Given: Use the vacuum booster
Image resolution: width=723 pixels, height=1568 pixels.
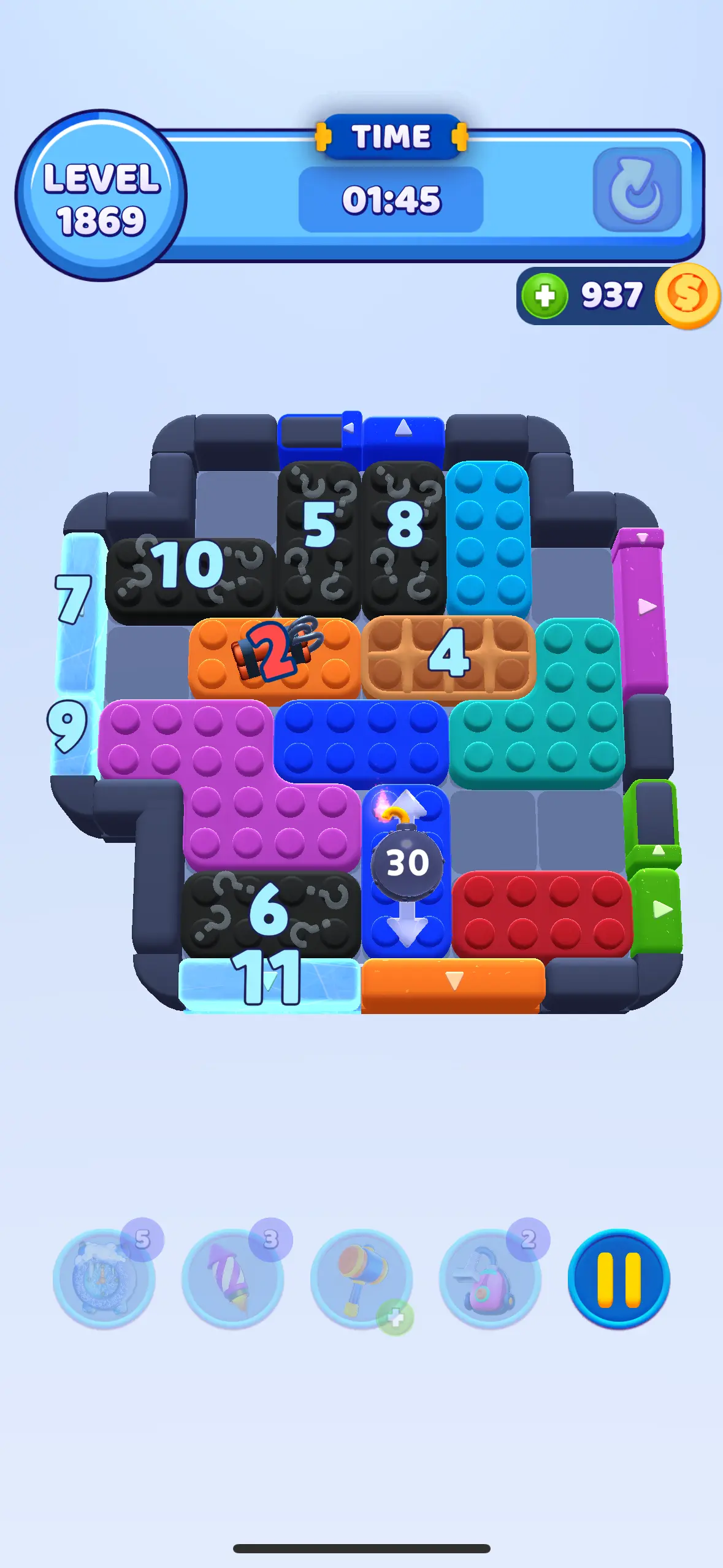Looking at the screenshot, I should (489, 1279).
